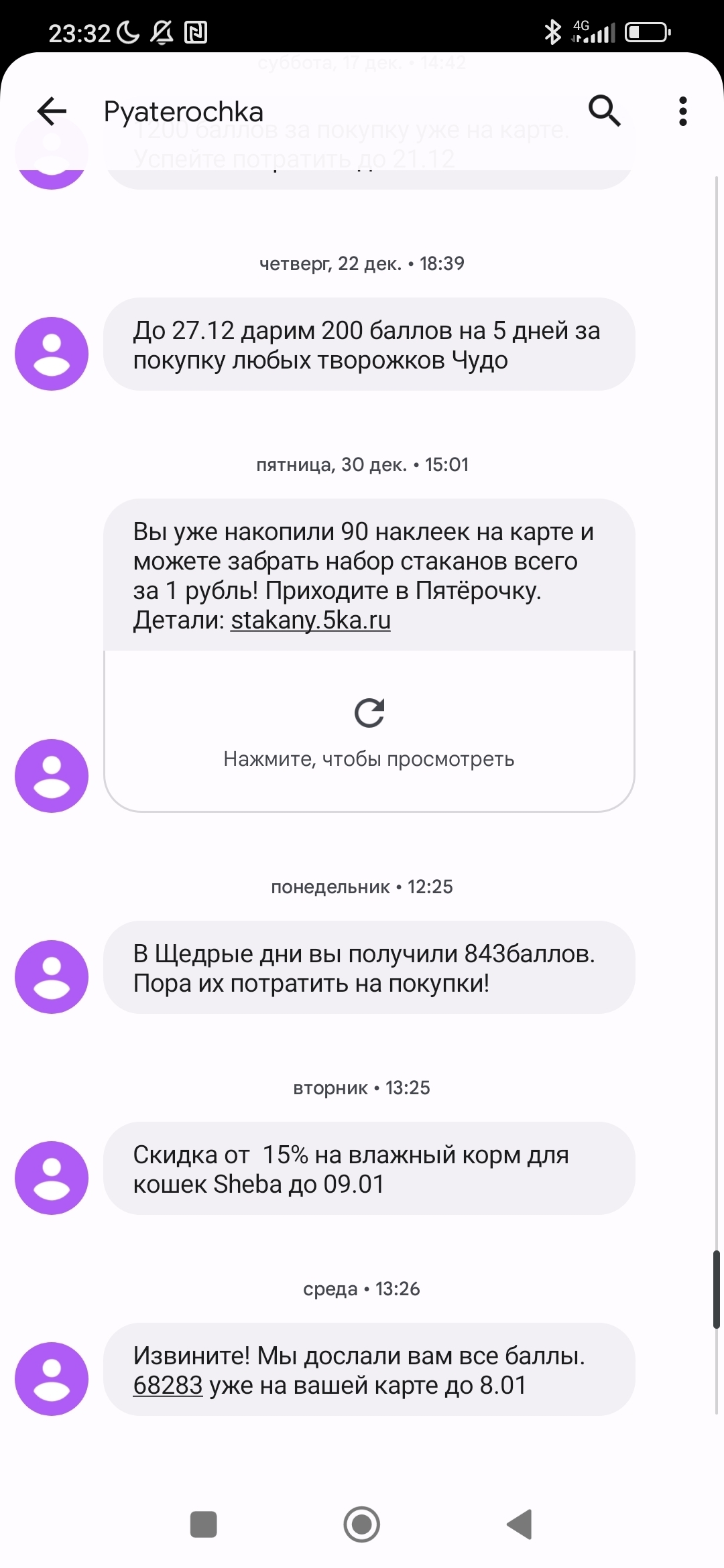Open sender avatar beside the Чудо curd message
This screenshot has width=724, height=1568.
point(52,354)
